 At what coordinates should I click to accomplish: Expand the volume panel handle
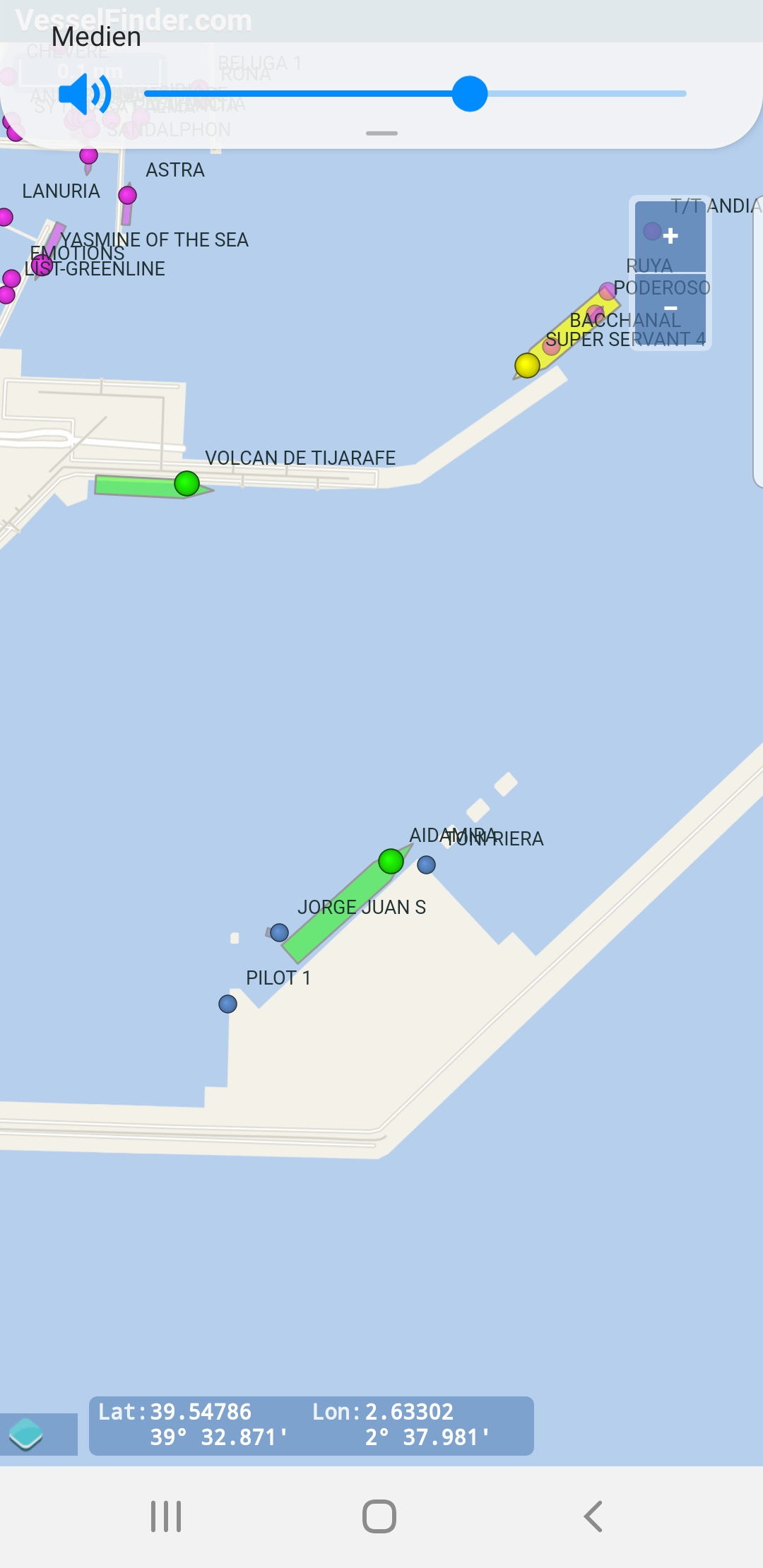[x=381, y=133]
